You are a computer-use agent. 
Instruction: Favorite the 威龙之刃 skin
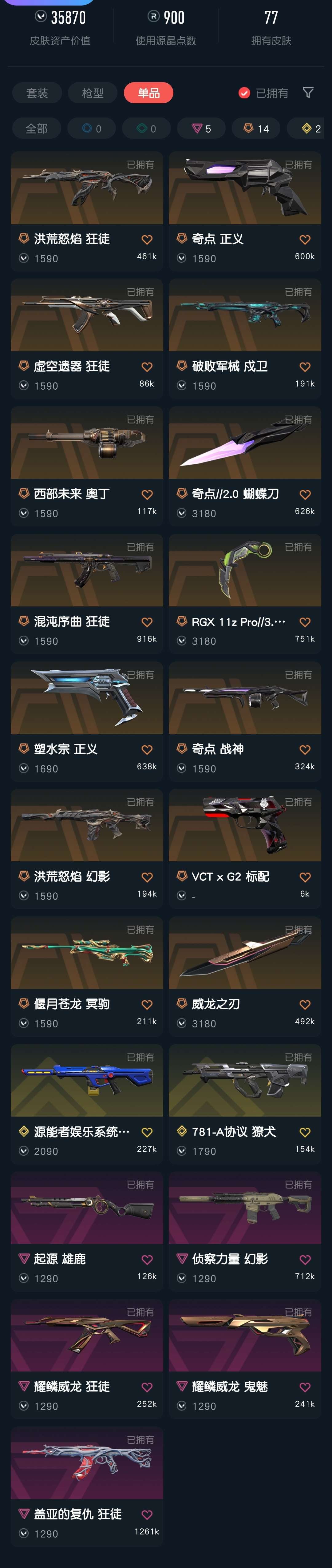(305, 1005)
